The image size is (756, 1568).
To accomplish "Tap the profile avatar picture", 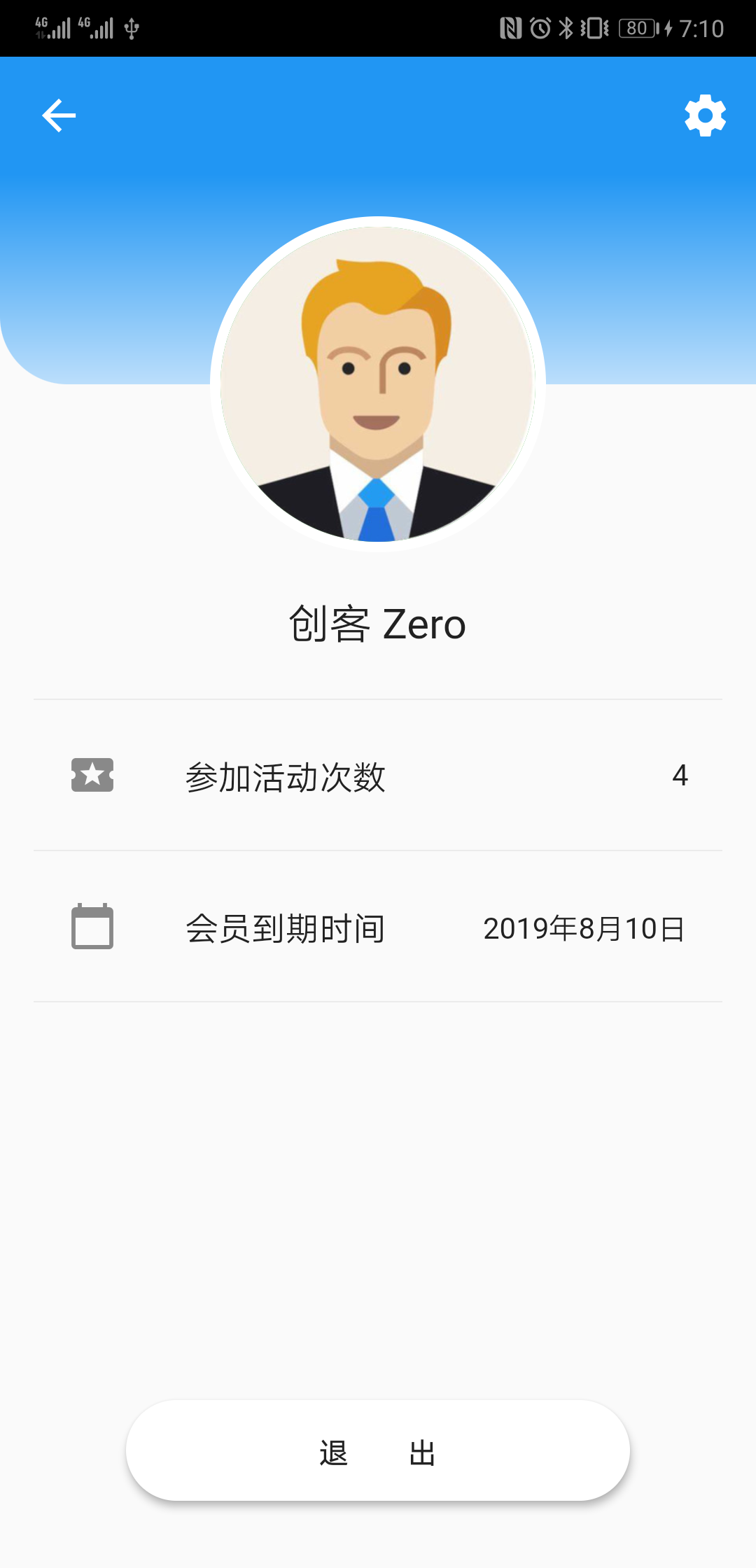I will pos(378,384).
